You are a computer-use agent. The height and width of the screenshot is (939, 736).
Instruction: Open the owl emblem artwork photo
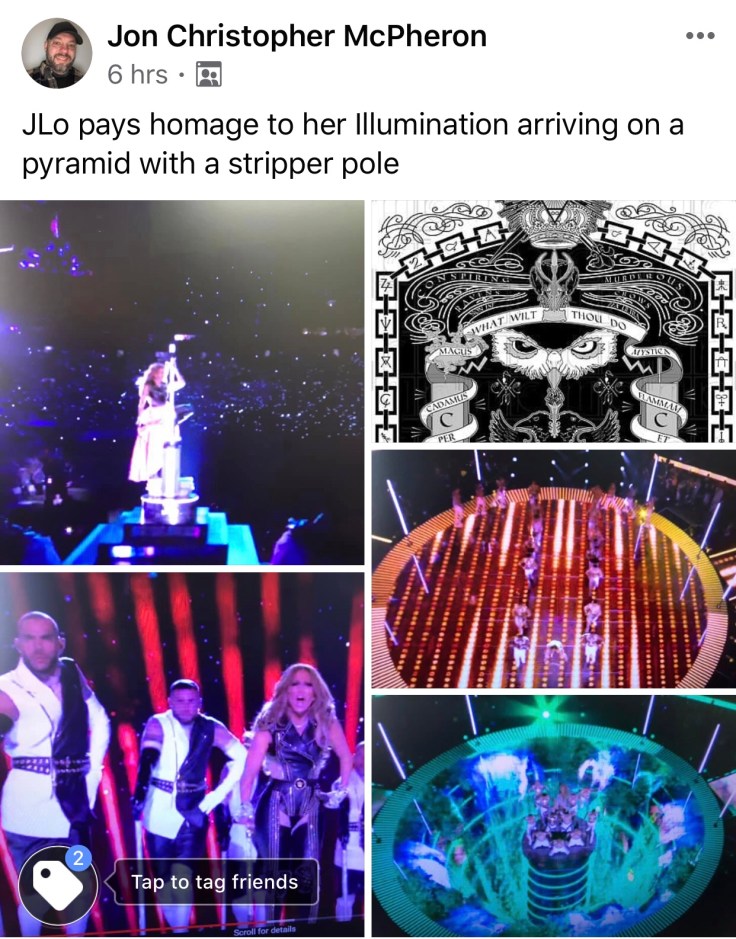coord(553,320)
